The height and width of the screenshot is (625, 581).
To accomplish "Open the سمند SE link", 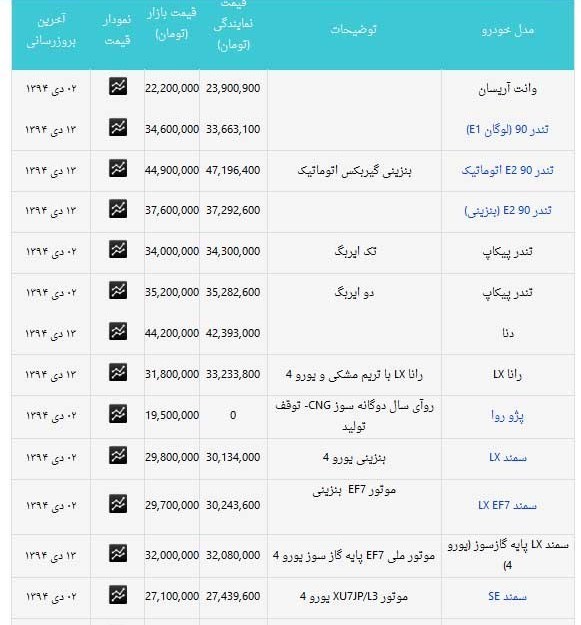I will coord(507,596).
